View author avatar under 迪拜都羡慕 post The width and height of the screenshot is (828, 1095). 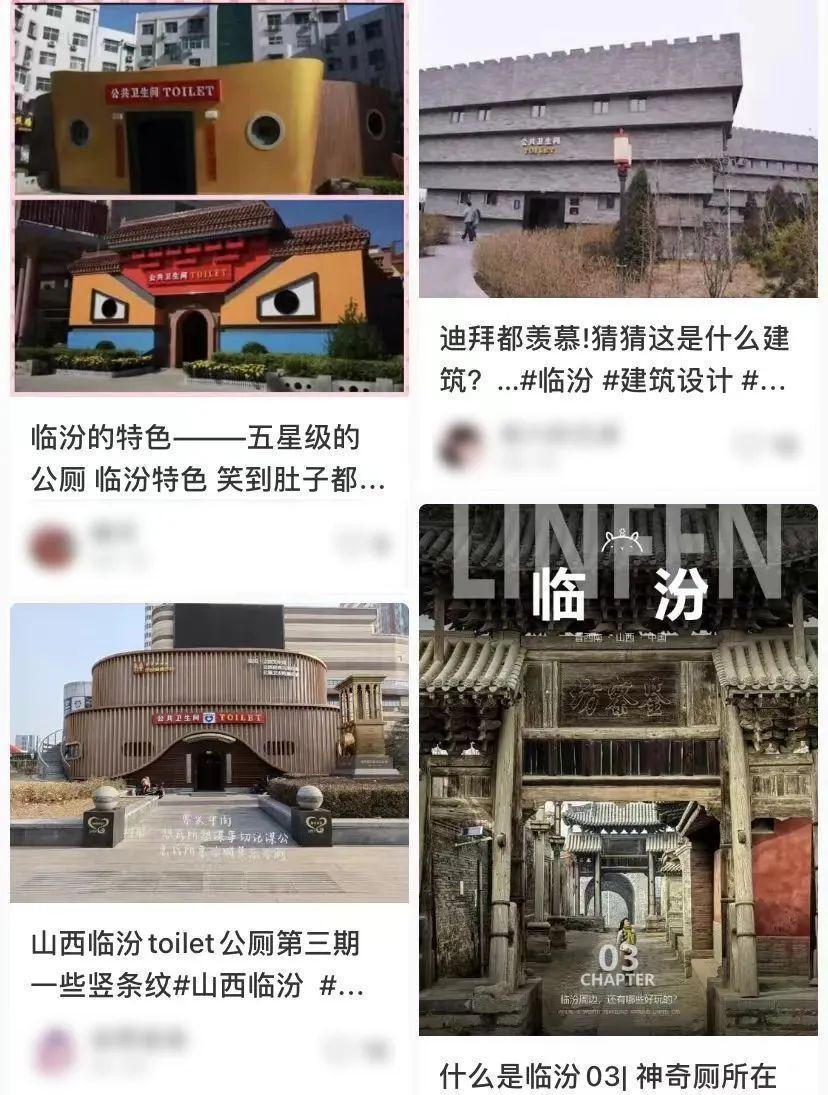pyautogui.click(x=461, y=446)
